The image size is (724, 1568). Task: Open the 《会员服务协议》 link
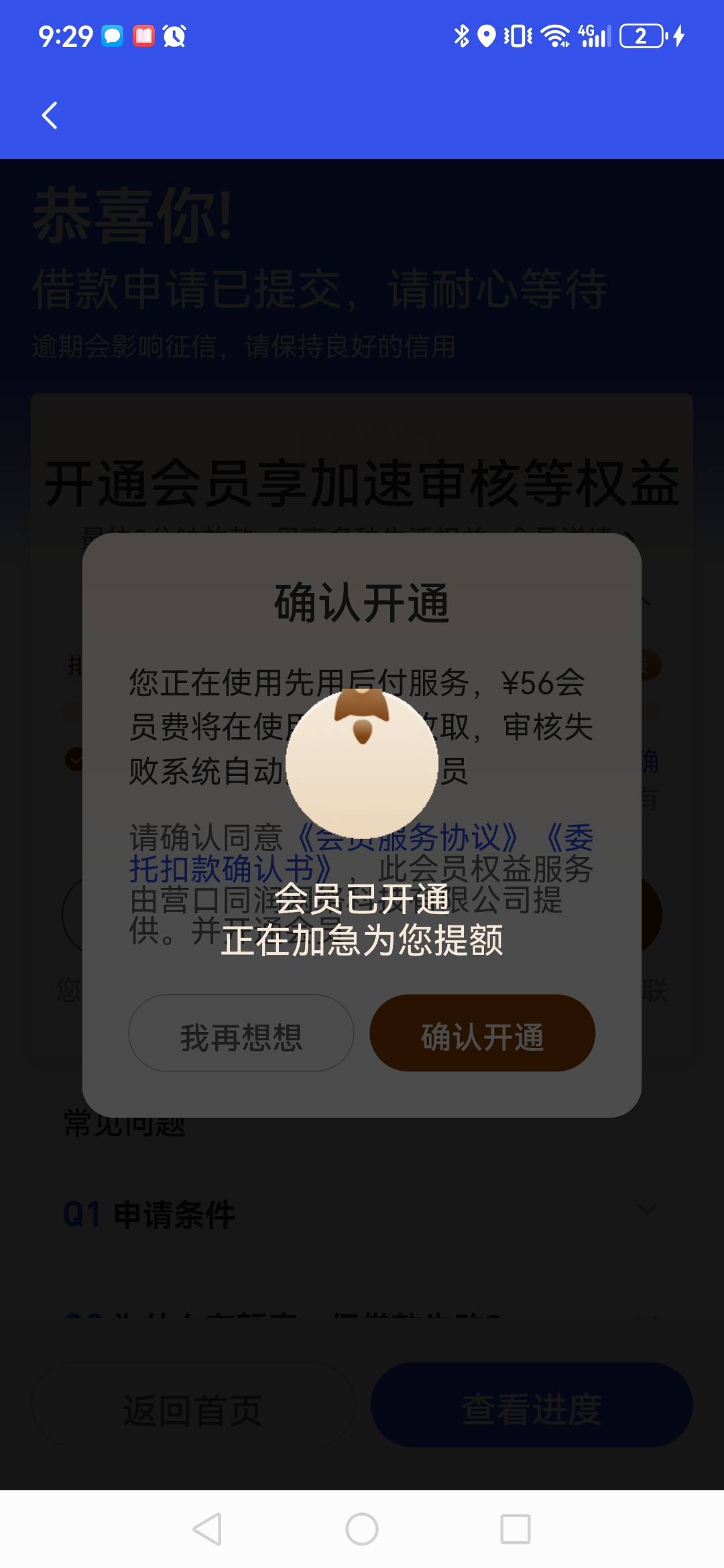coord(408,836)
